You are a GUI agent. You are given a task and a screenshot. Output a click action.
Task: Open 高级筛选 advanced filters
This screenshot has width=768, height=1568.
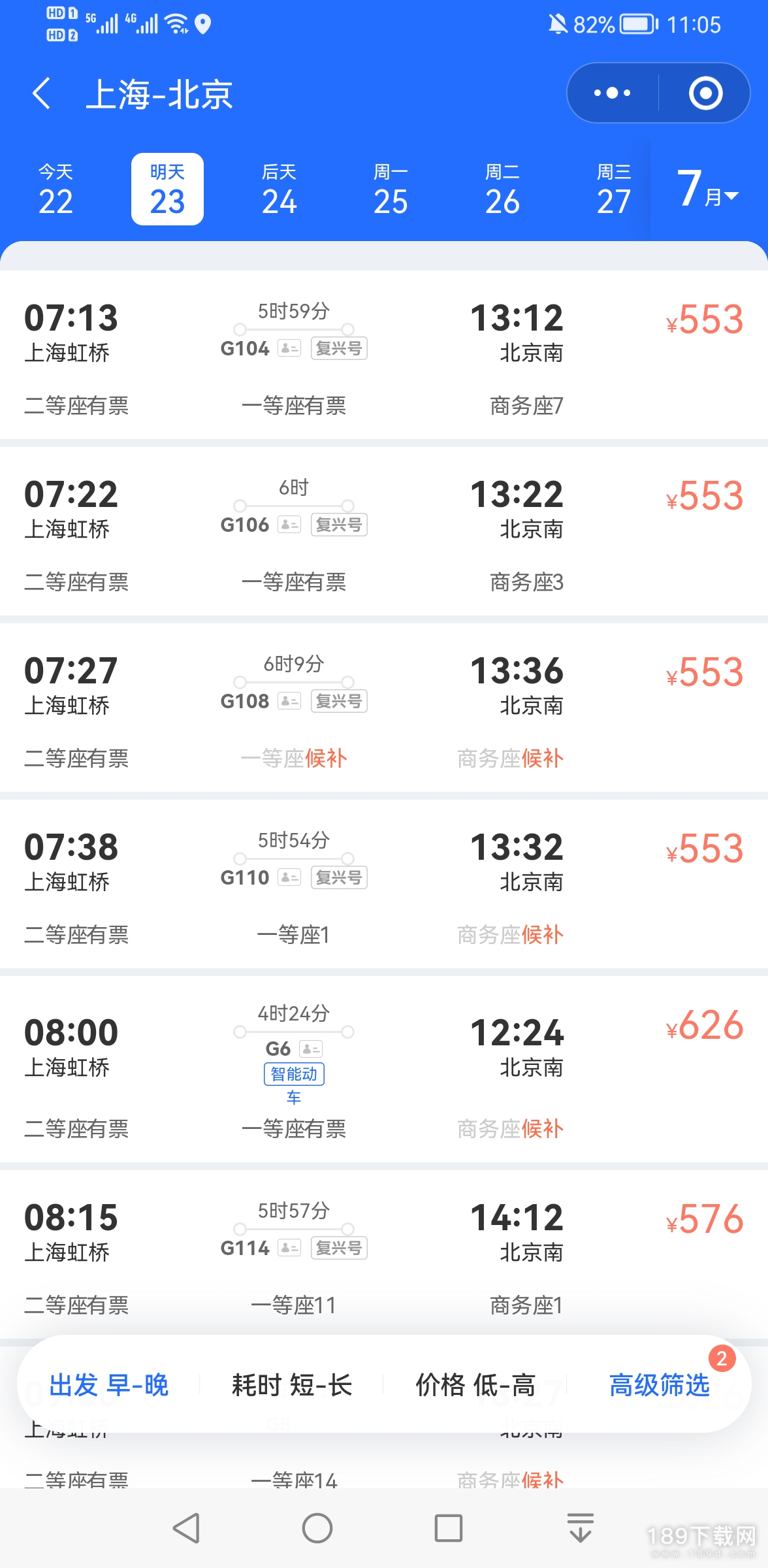[660, 1384]
